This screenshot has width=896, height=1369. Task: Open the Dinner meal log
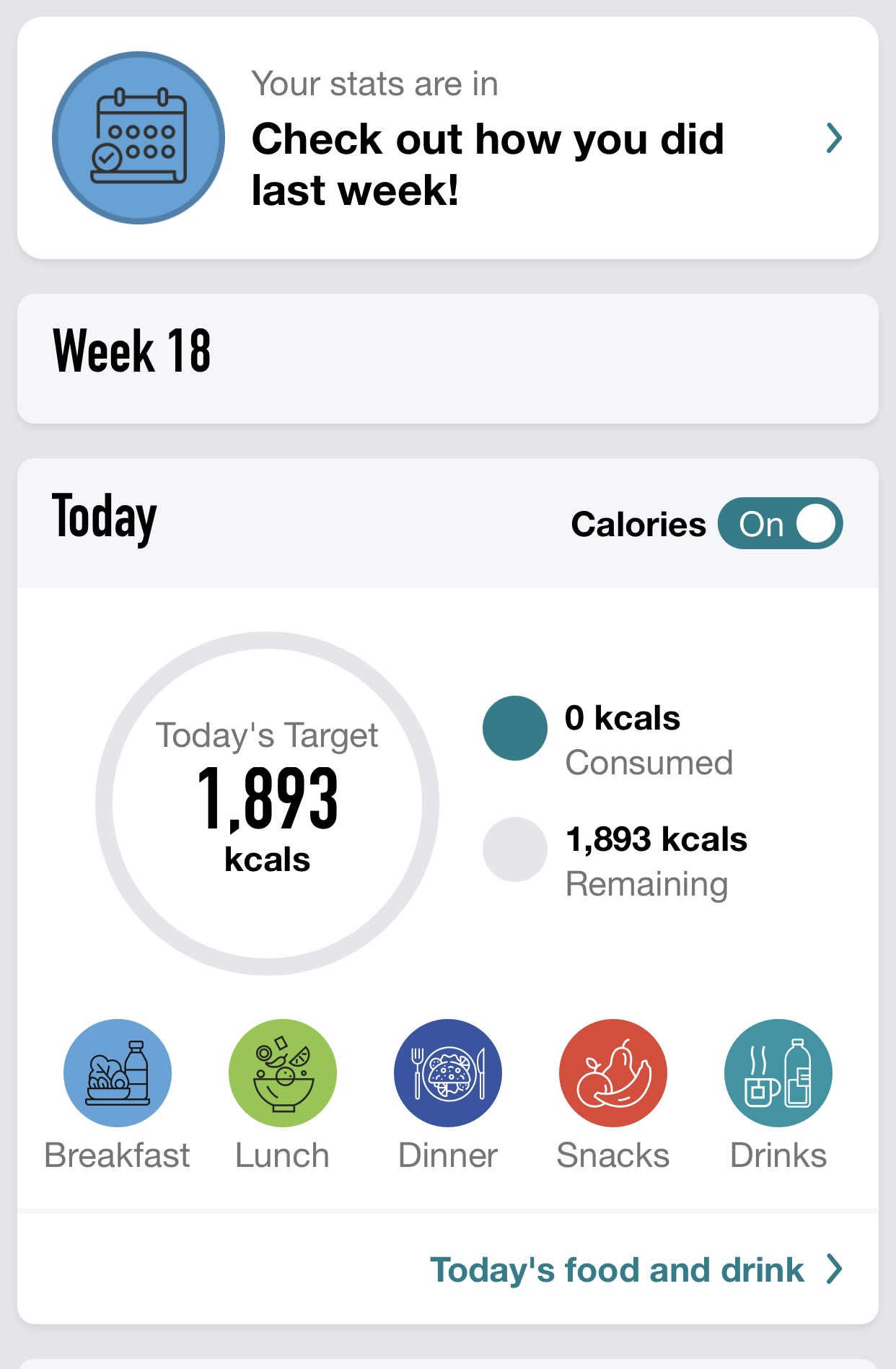point(447,1073)
